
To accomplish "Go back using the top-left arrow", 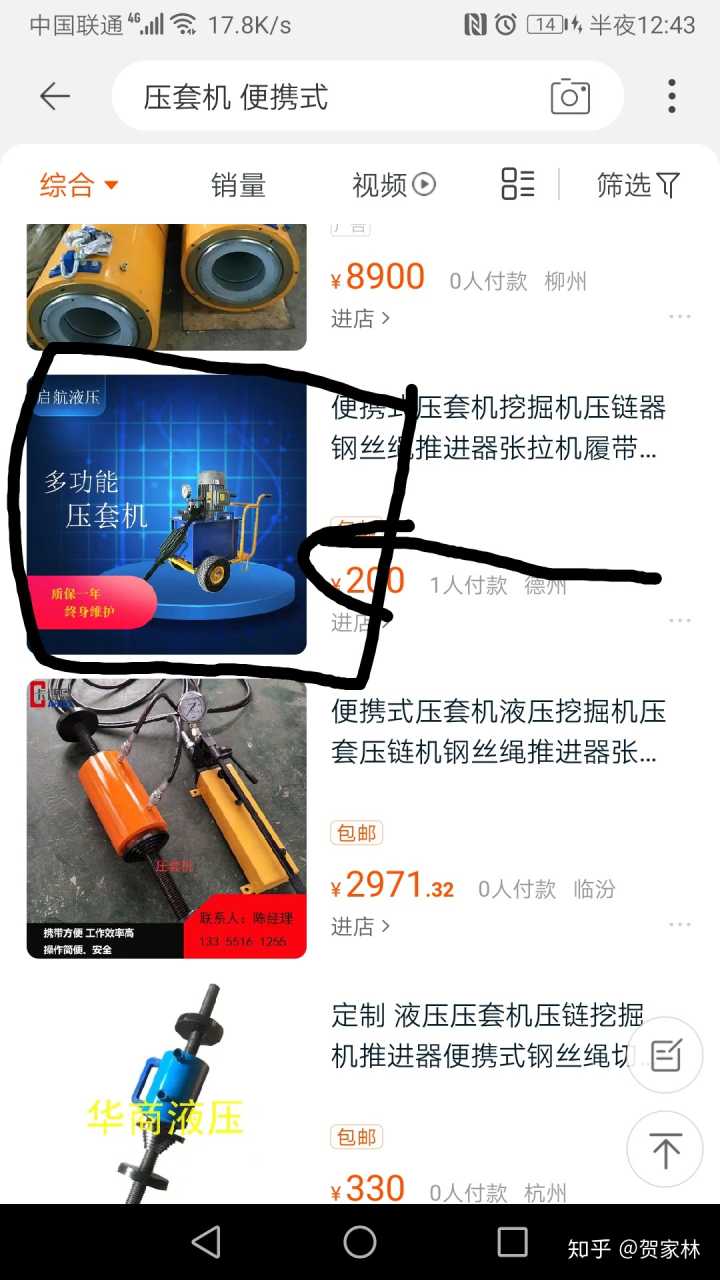I will click(x=55, y=96).
